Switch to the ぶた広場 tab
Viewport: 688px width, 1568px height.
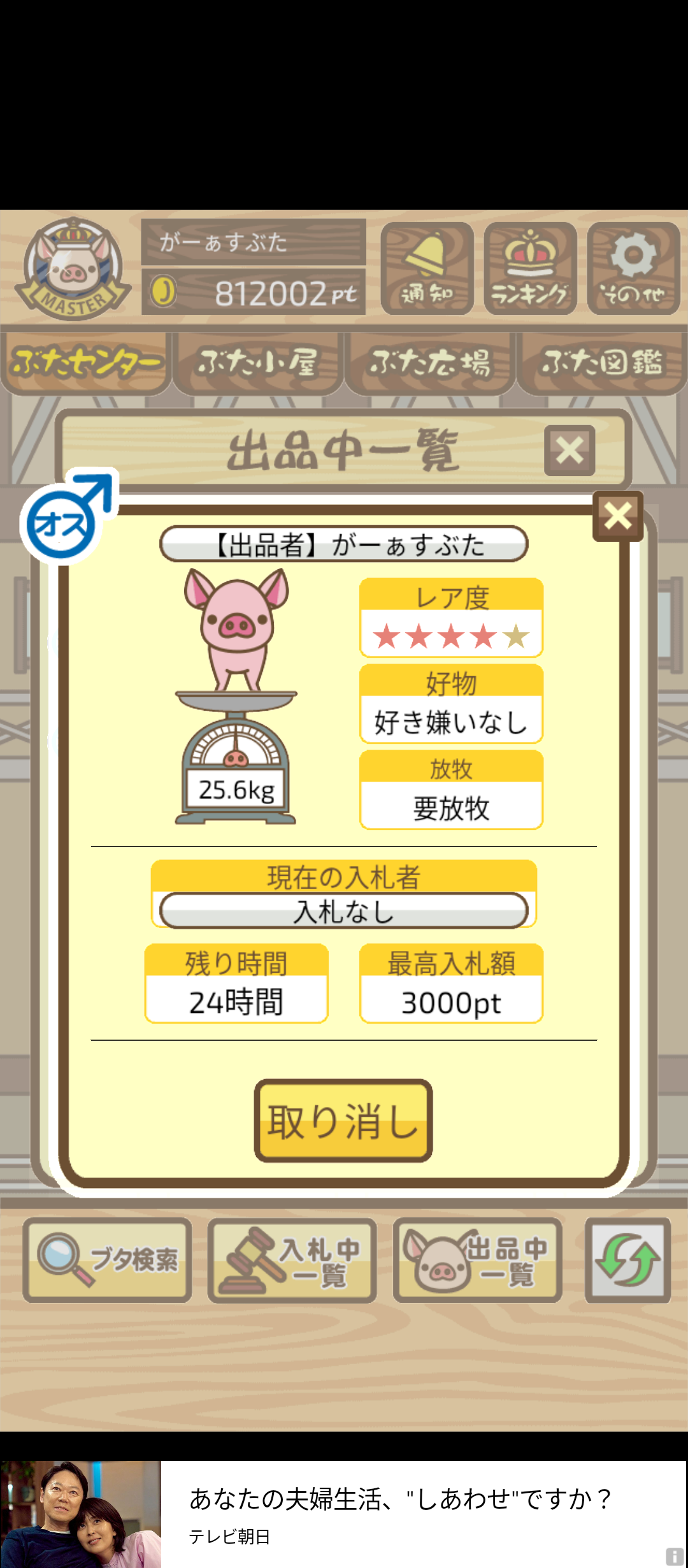point(429,362)
